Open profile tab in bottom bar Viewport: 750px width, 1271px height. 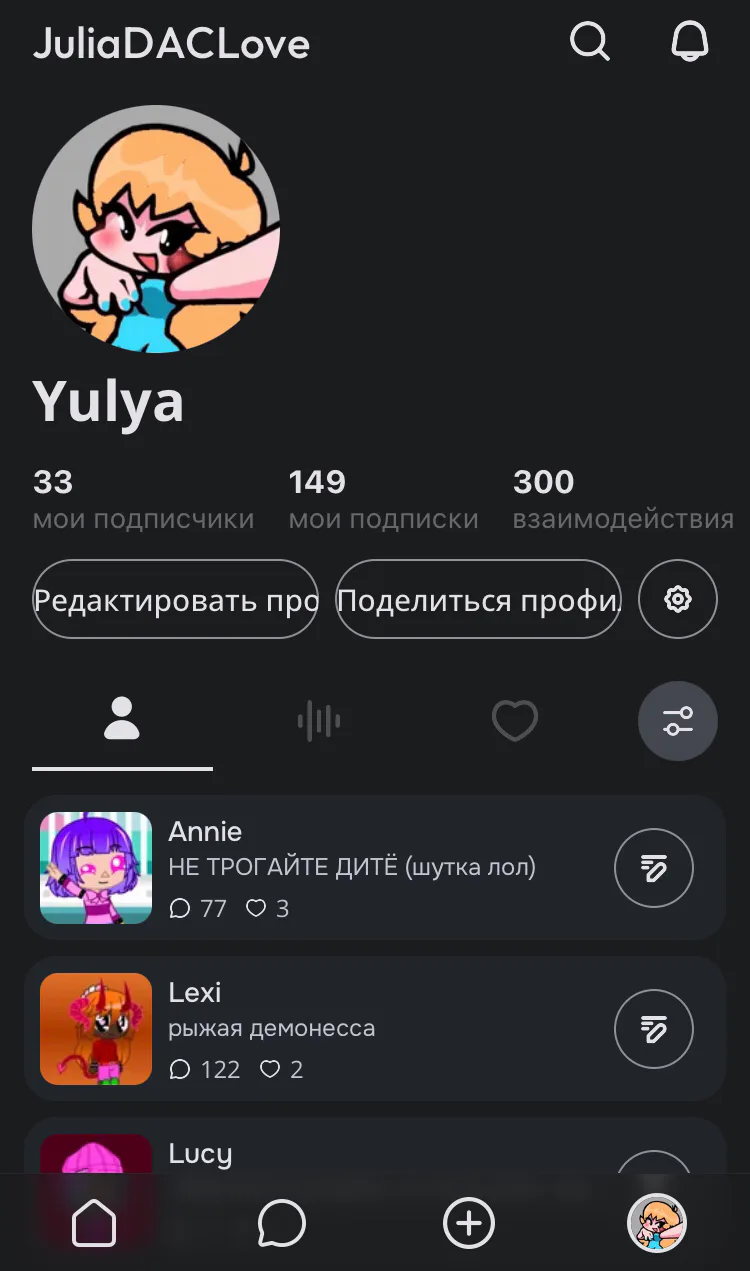coord(657,1223)
